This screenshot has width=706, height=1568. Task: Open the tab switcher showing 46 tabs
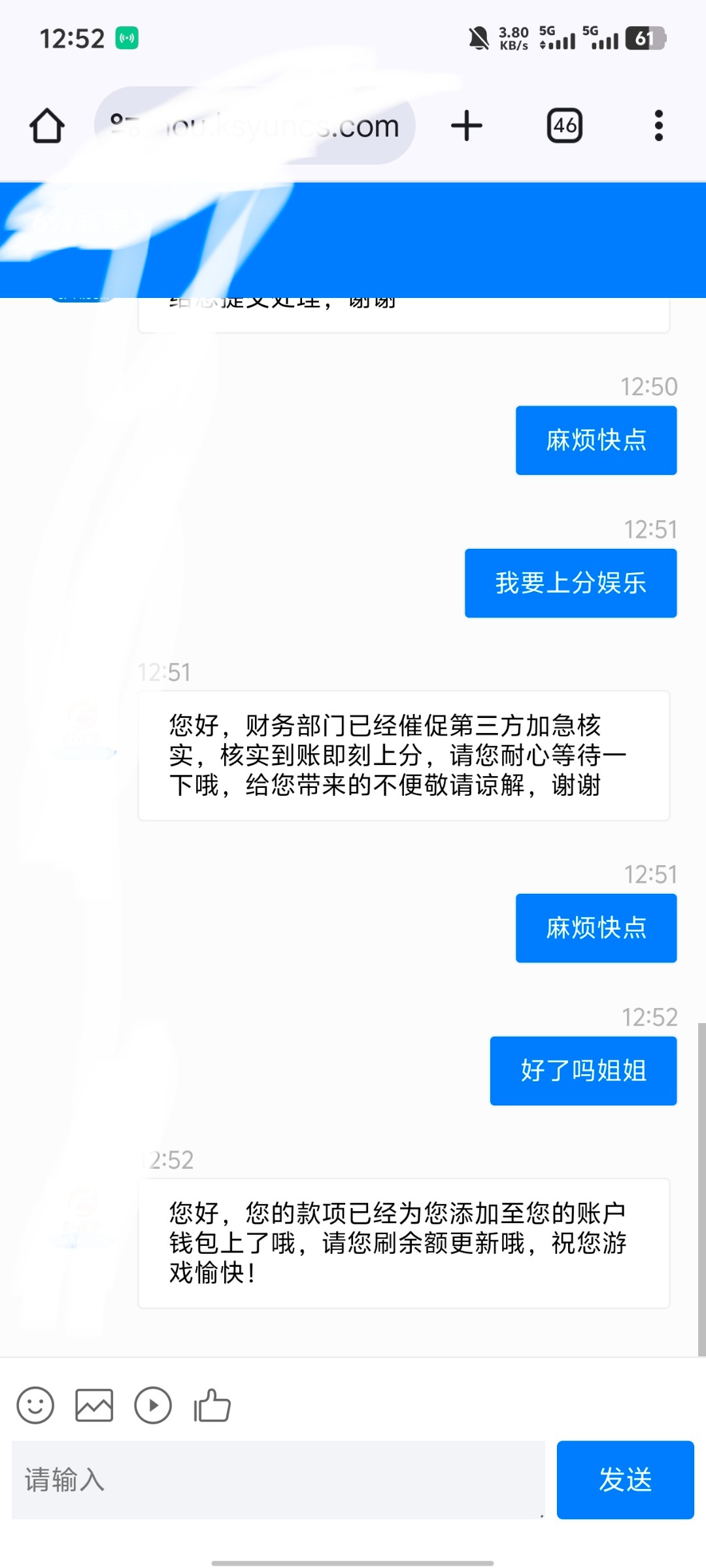point(565,125)
